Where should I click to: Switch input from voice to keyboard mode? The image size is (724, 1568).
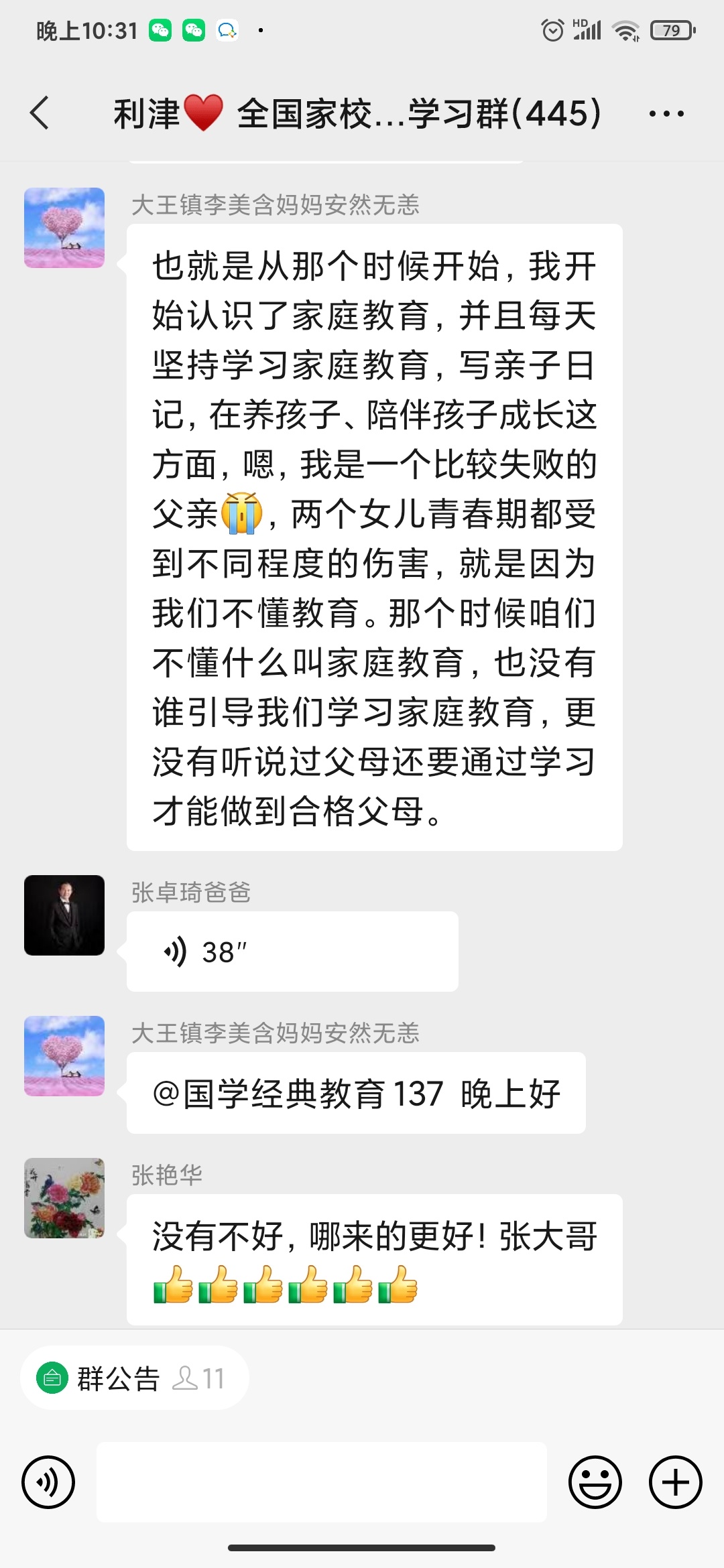(49, 1482)
